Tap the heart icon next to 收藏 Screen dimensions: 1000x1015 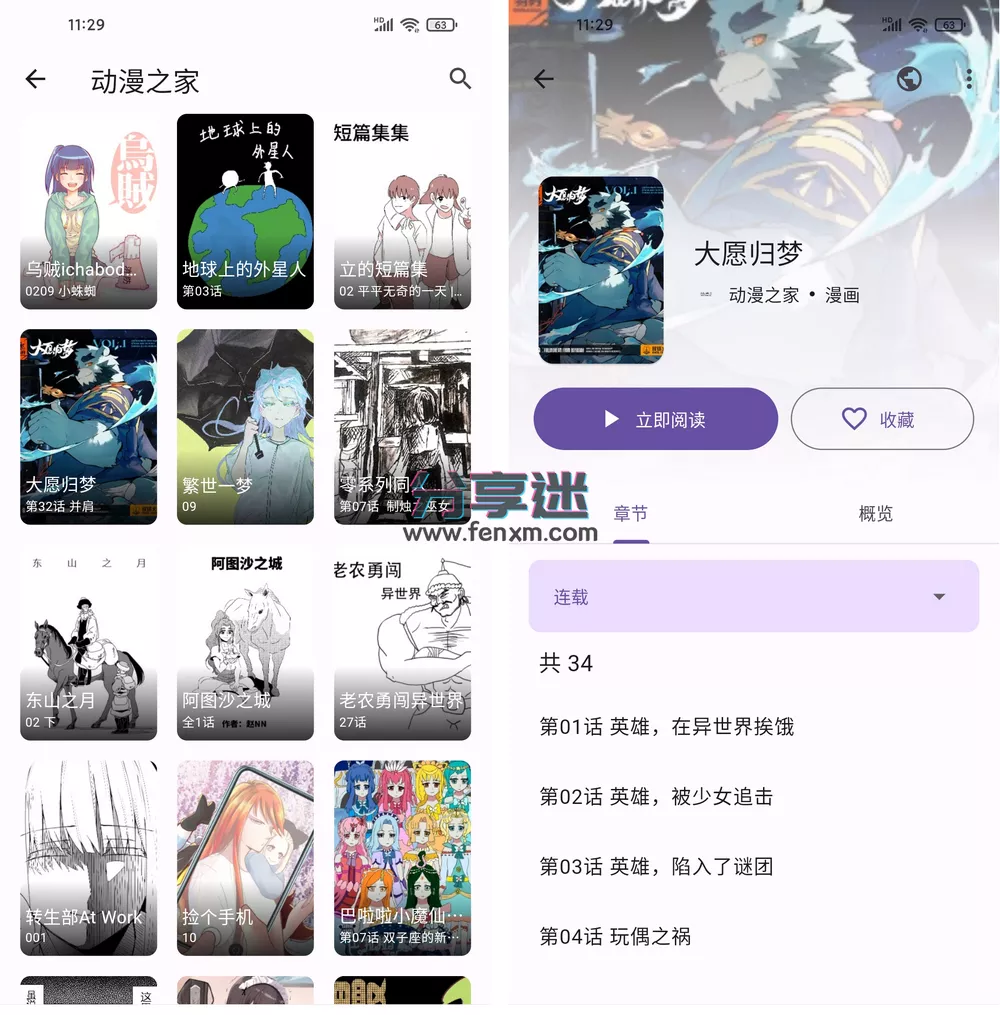click(x=855, y=419)
